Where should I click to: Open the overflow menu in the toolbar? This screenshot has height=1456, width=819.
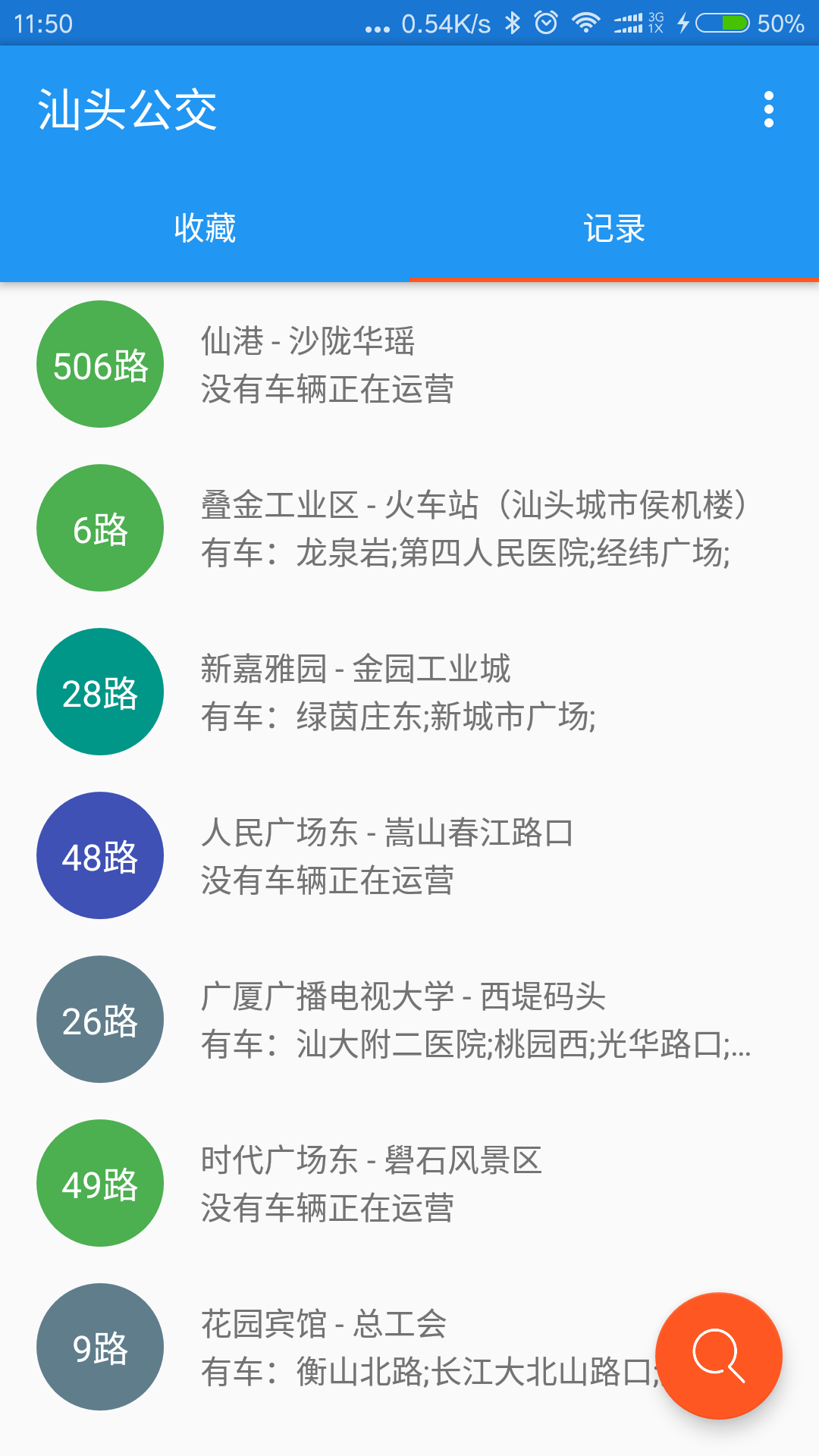pos(769,108)
